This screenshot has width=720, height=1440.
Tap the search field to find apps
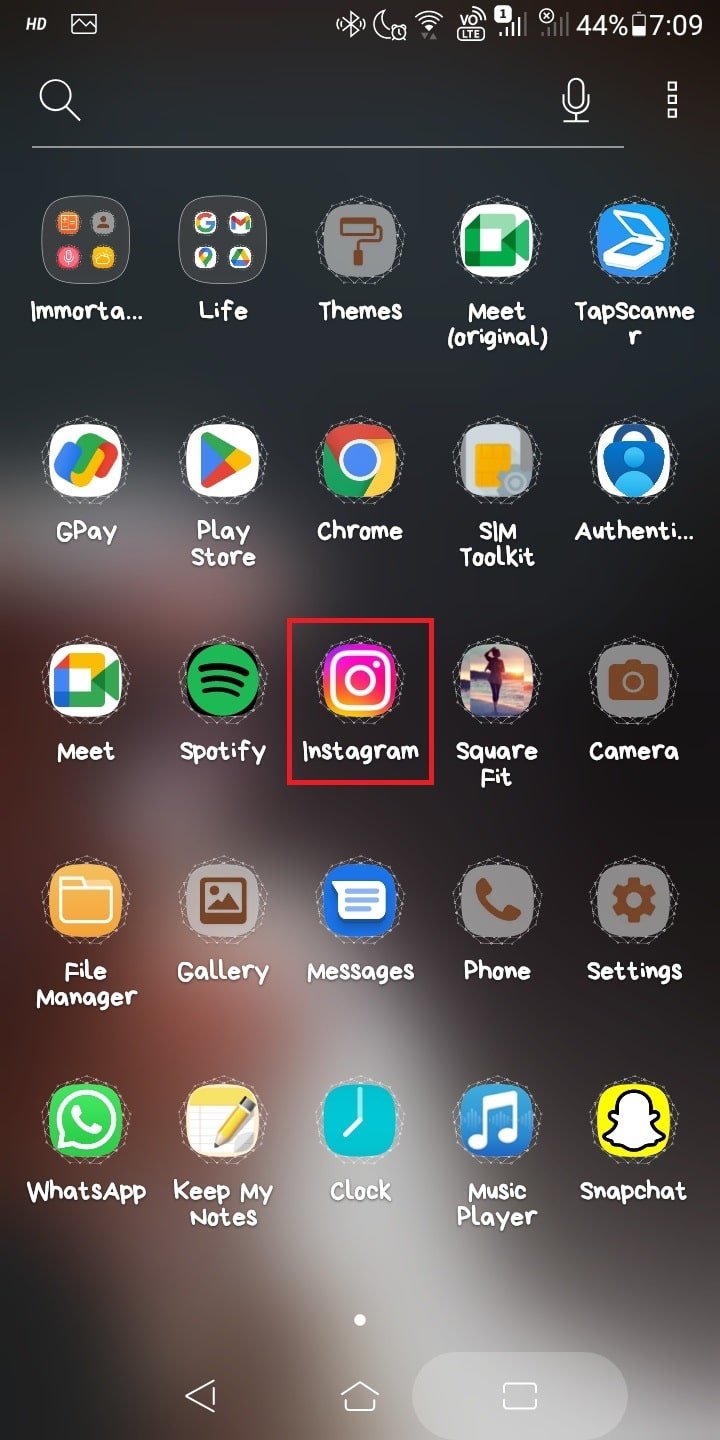[x=300, y=100]
